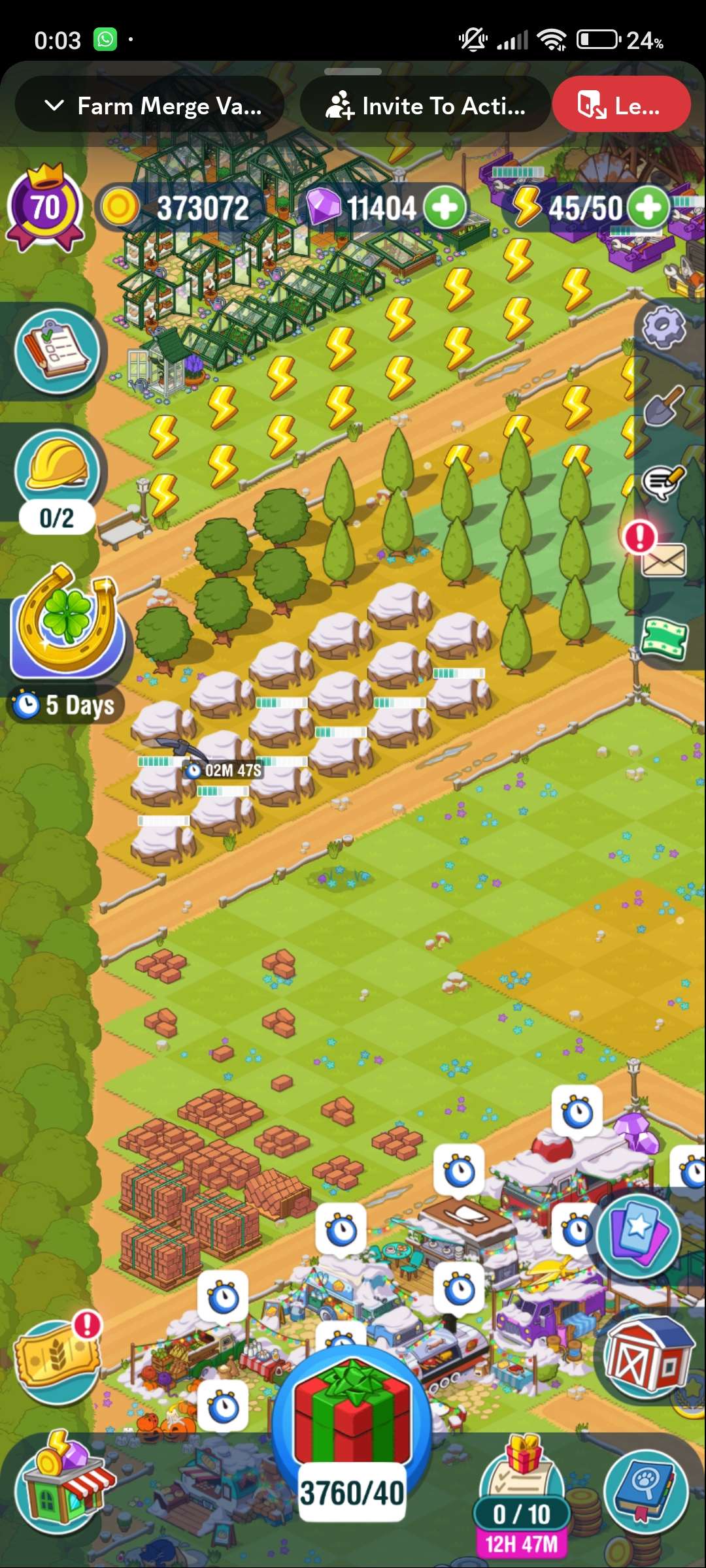Image resolution: width=706 pixels, height=1568 pixels.
Task: Tap Invite To Activity button
Action: pos(425,106)
